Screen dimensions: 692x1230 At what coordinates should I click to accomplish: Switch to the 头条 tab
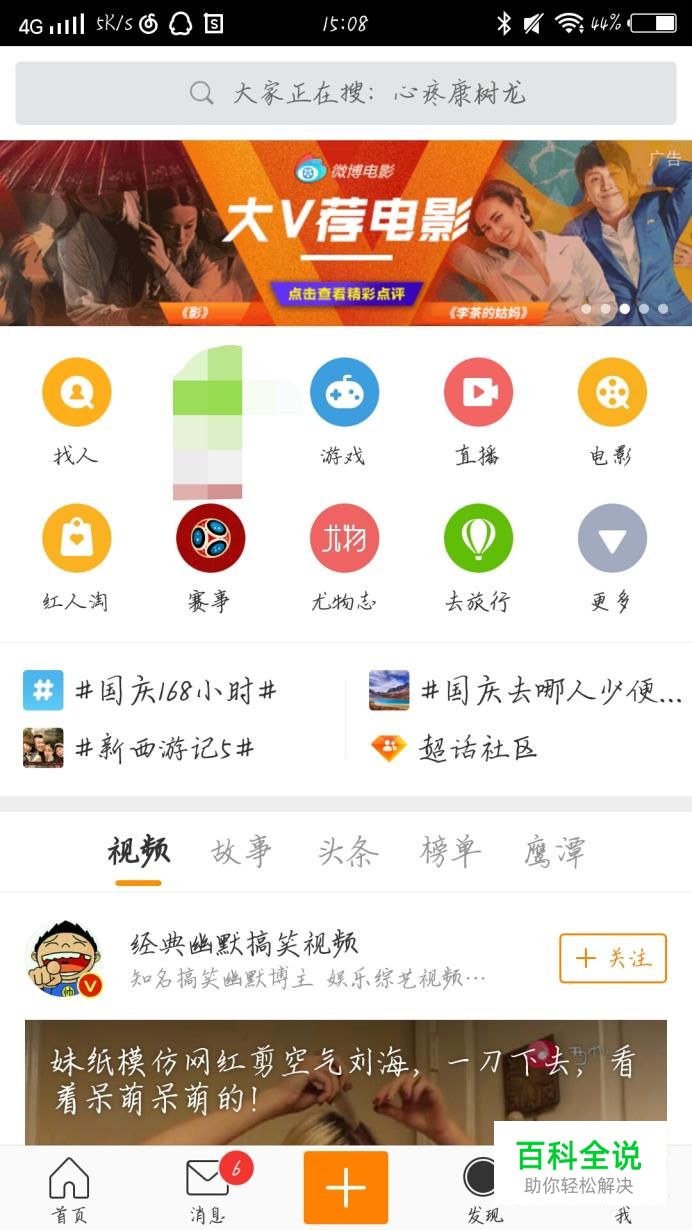(347, 851)
